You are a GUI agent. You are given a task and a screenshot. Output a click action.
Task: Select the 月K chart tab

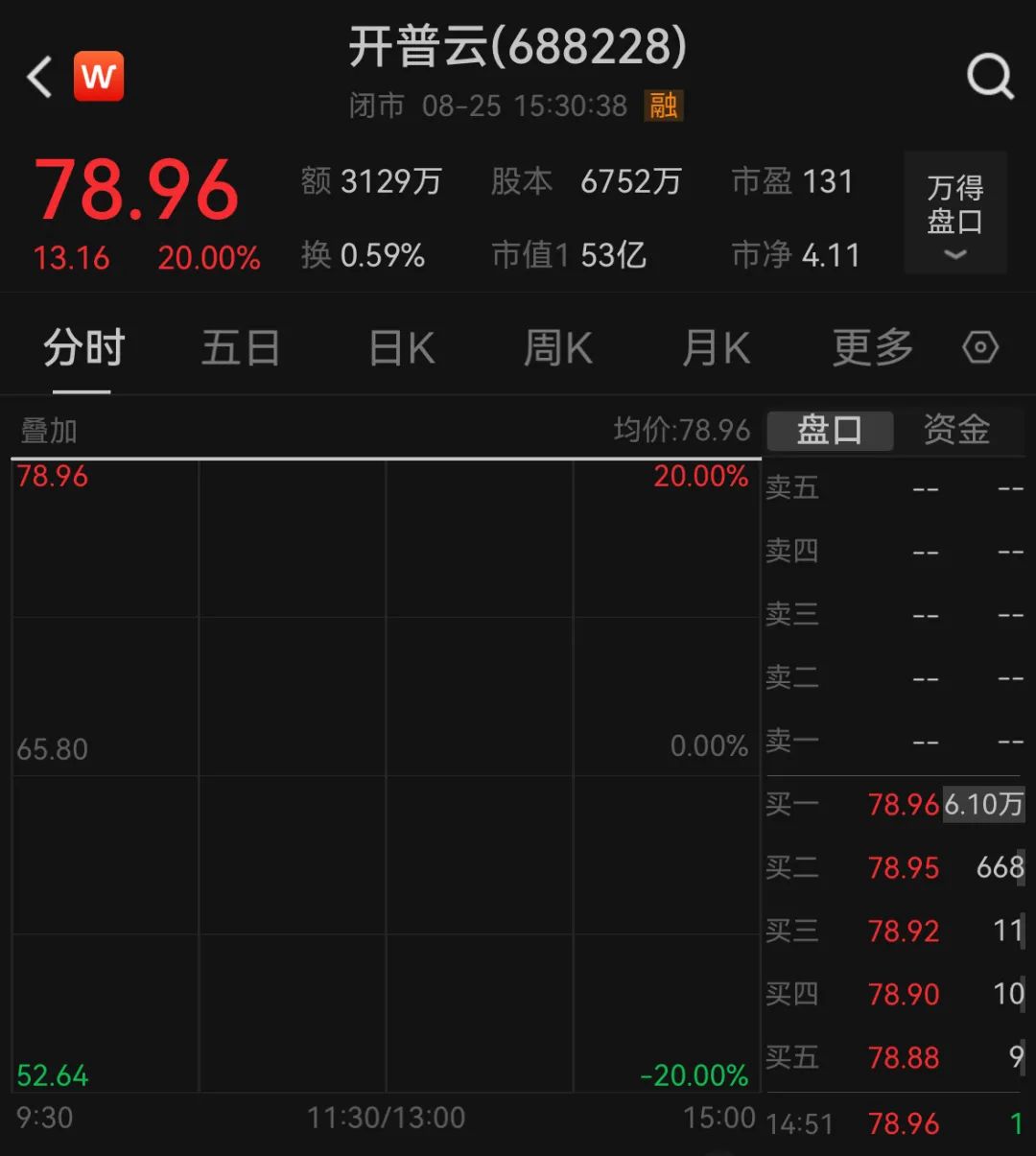(x=716, y=347)
